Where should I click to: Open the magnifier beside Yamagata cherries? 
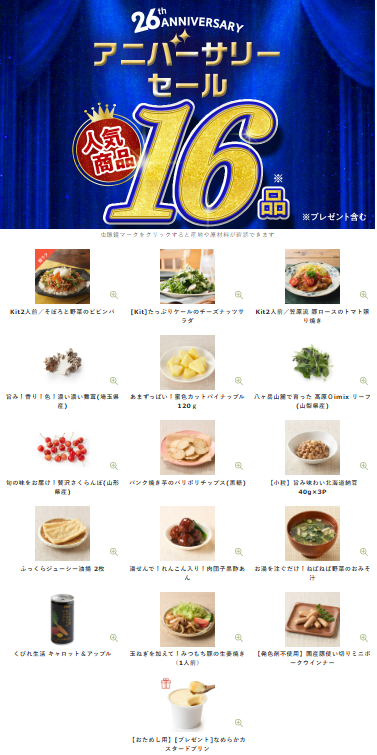pos(114,466)
